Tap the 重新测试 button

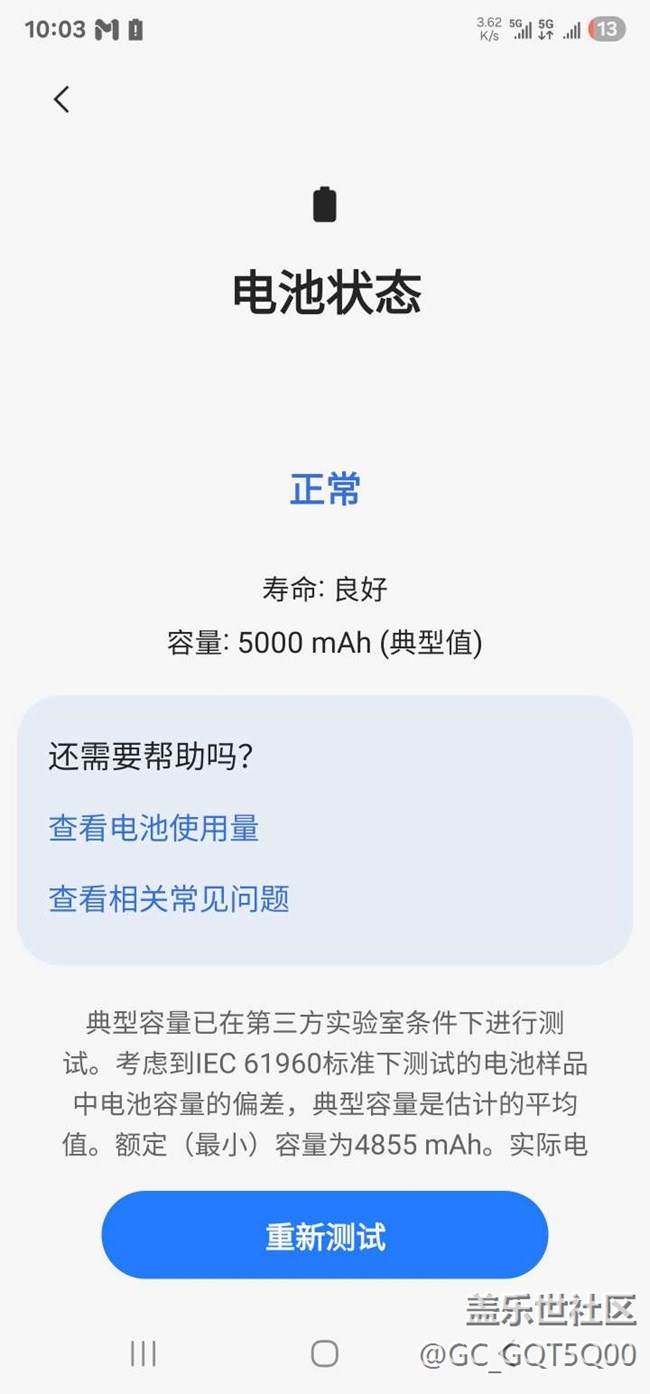tap(325, 1236)
